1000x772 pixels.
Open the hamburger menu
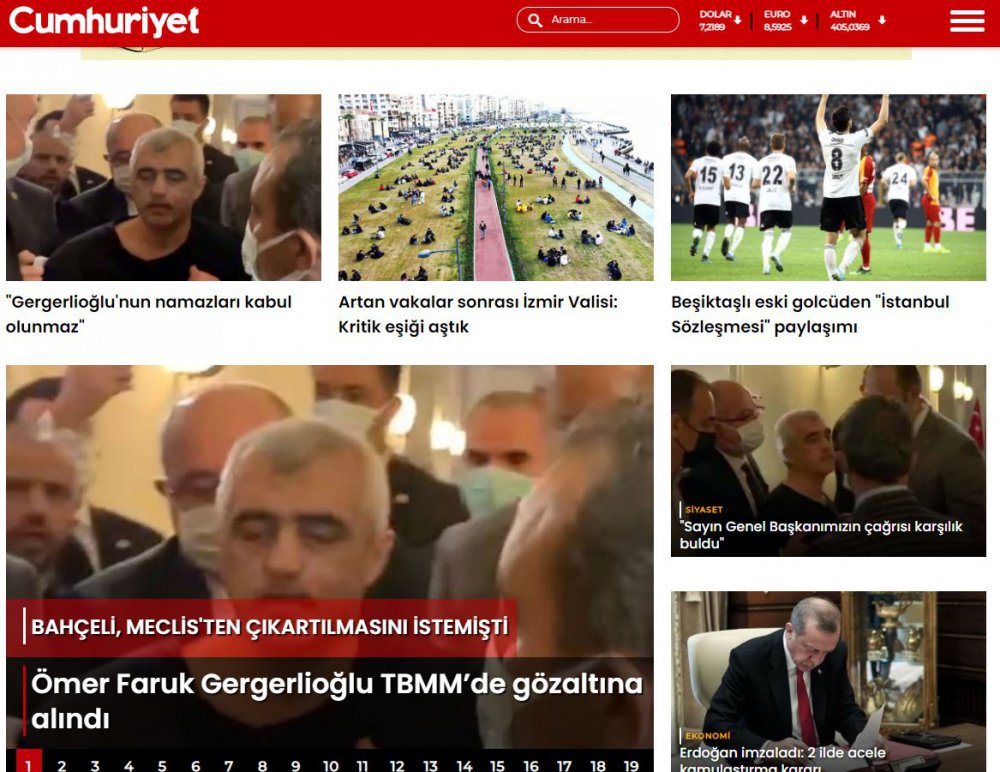tap(966, 21)
